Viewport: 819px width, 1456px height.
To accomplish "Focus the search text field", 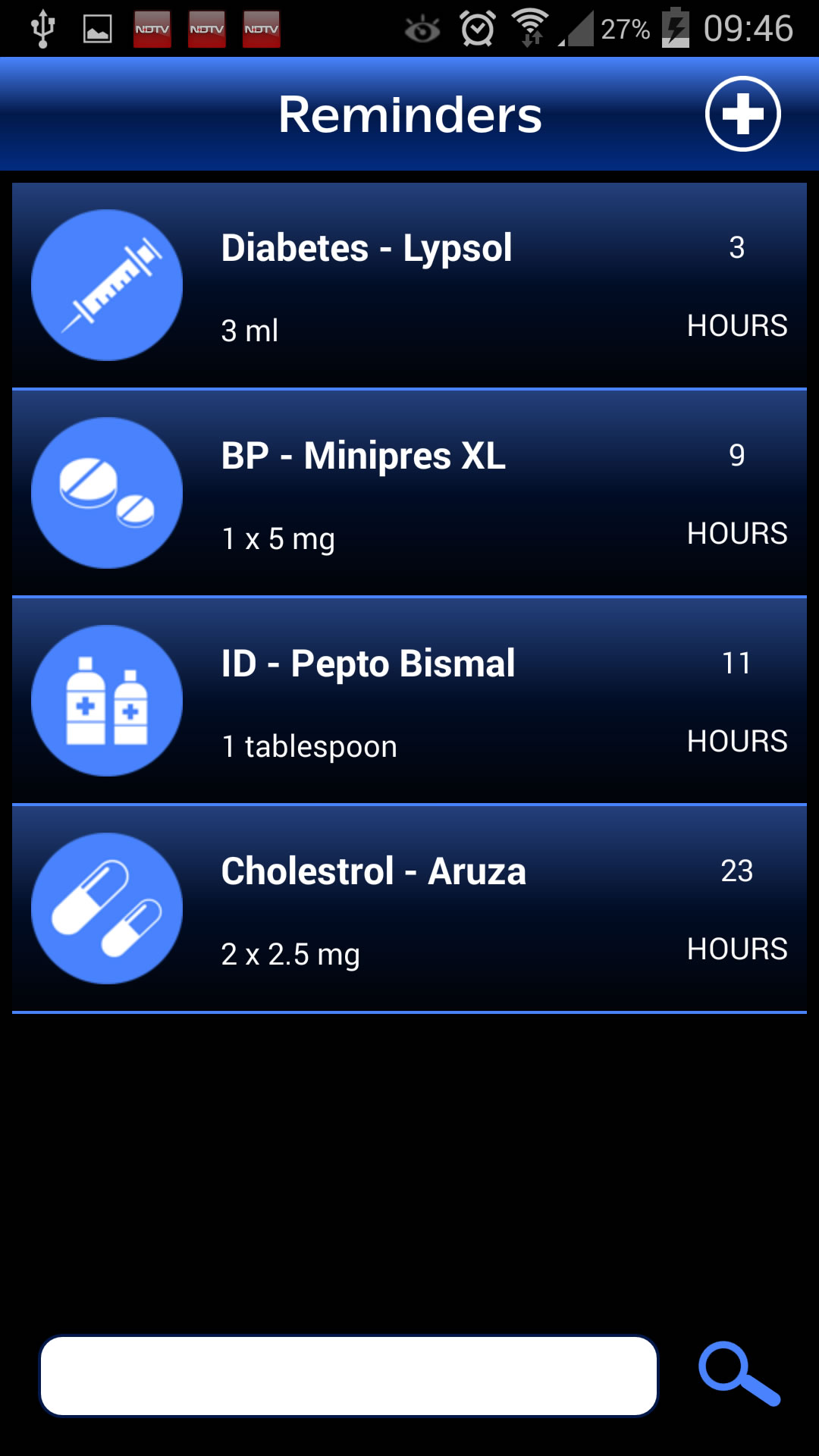I will coord(349,1376).
